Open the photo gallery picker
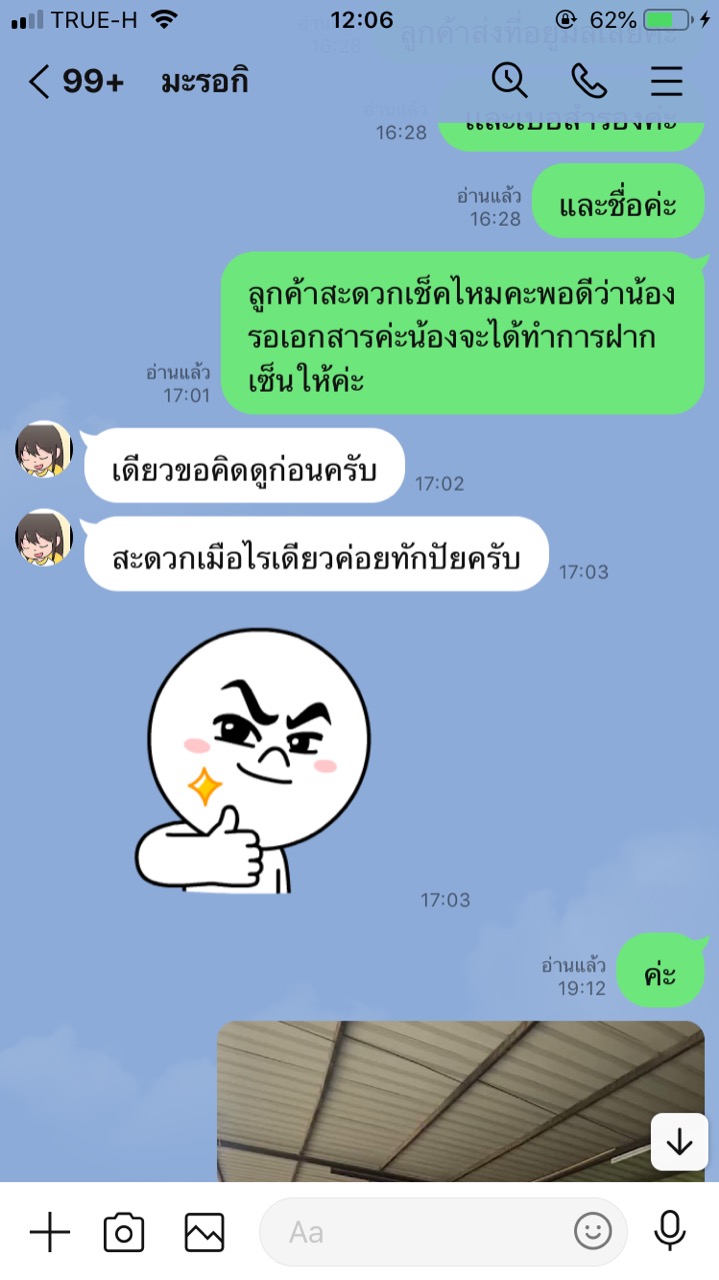 point(205,1232)
